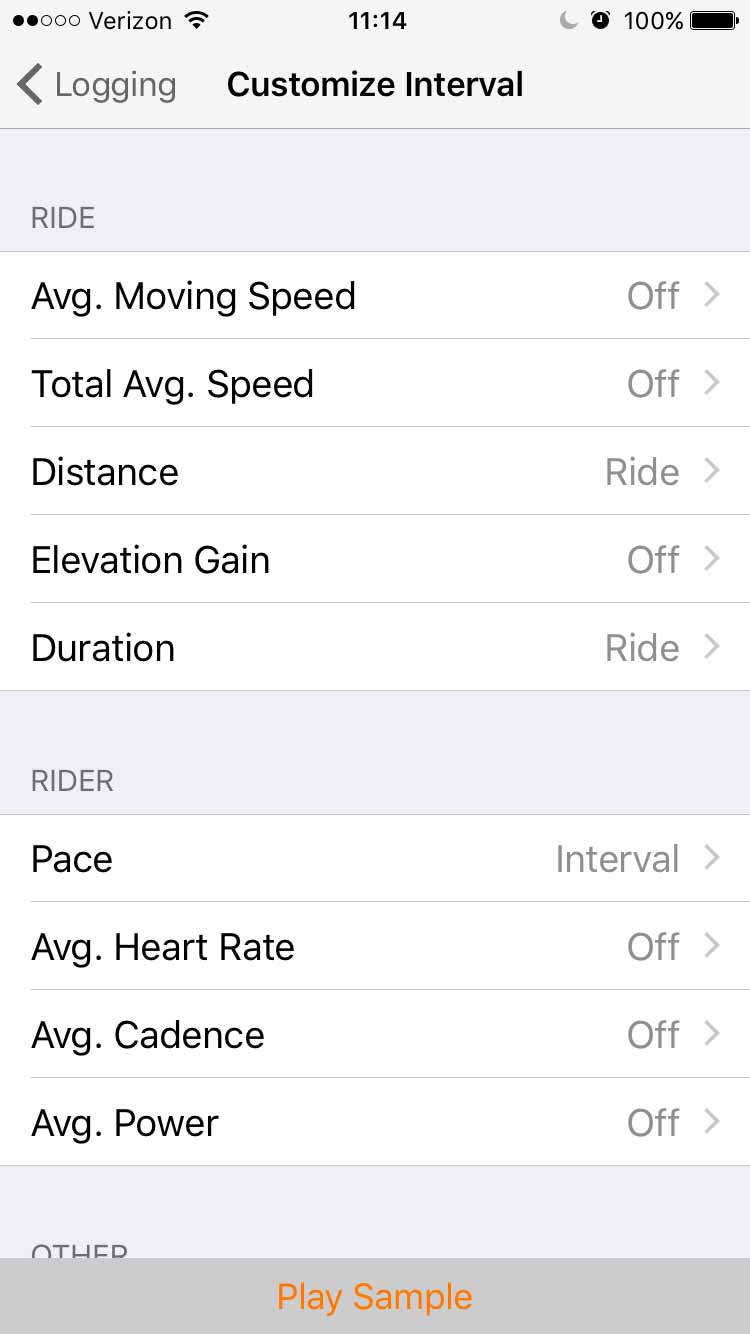Open Avg. Heart Rate setting
This screenshot has width=750, height=1334.
click(375, 946)
